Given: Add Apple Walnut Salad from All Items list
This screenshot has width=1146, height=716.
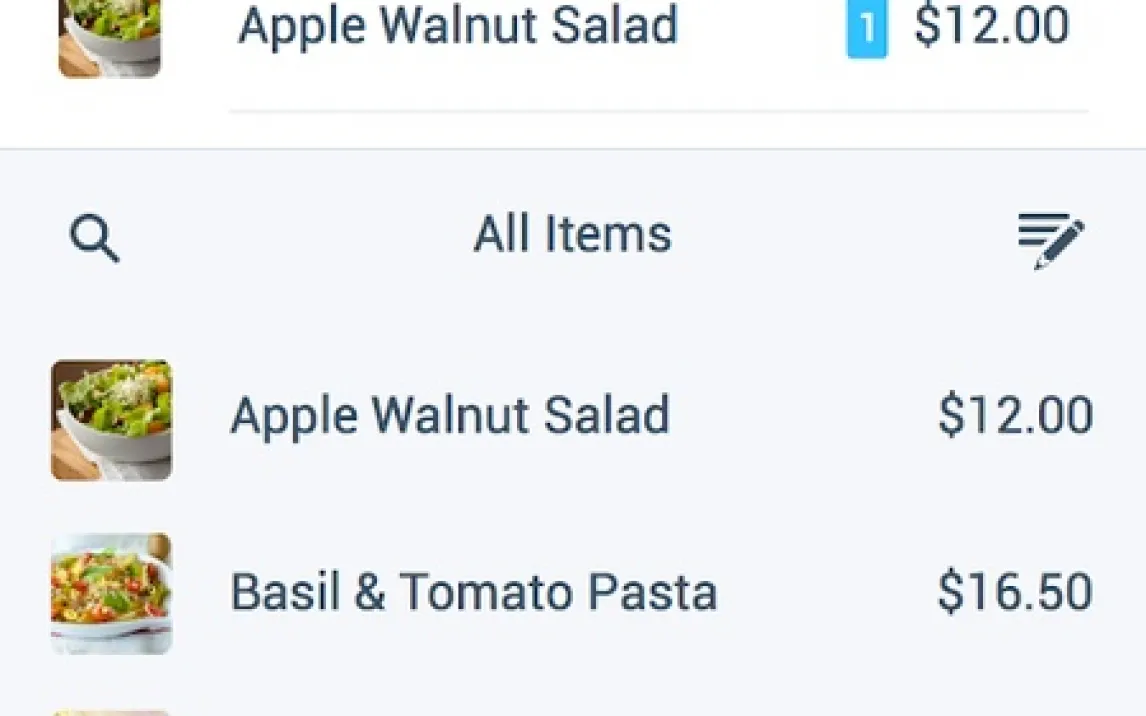Looking at the screenshot, I should coord(450,416).
